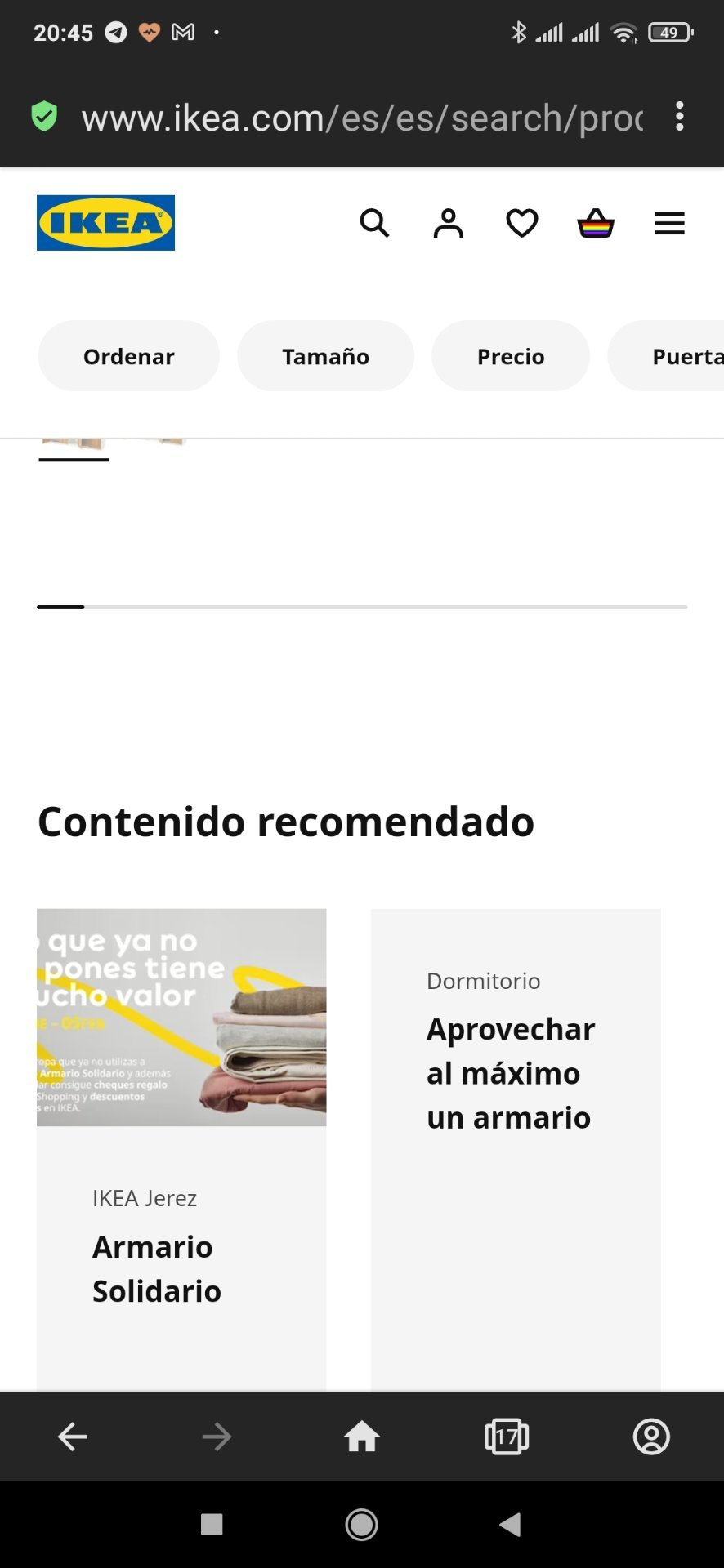
Task: Open the browser profile icon
Action: coord(651,1437)
